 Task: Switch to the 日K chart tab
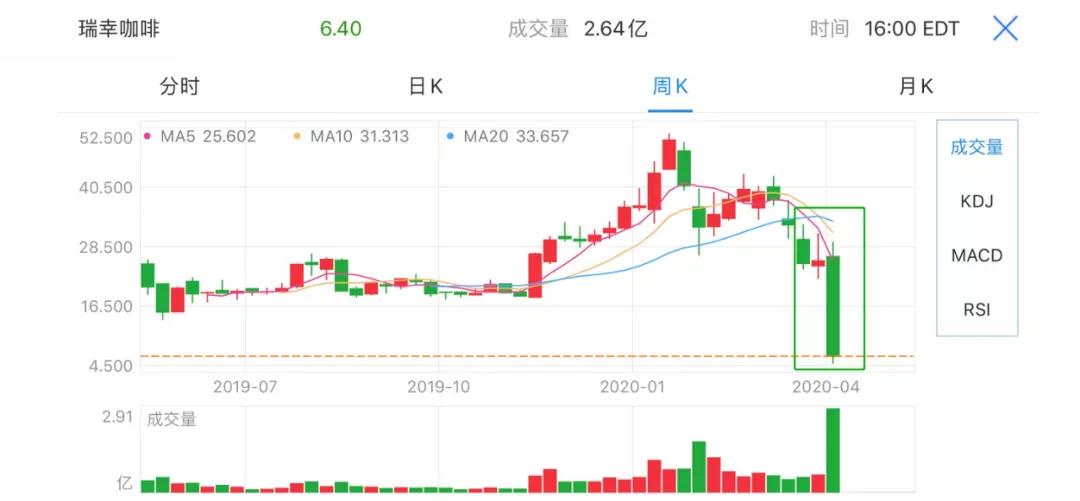pyautogui.click(x=425, y=86)
